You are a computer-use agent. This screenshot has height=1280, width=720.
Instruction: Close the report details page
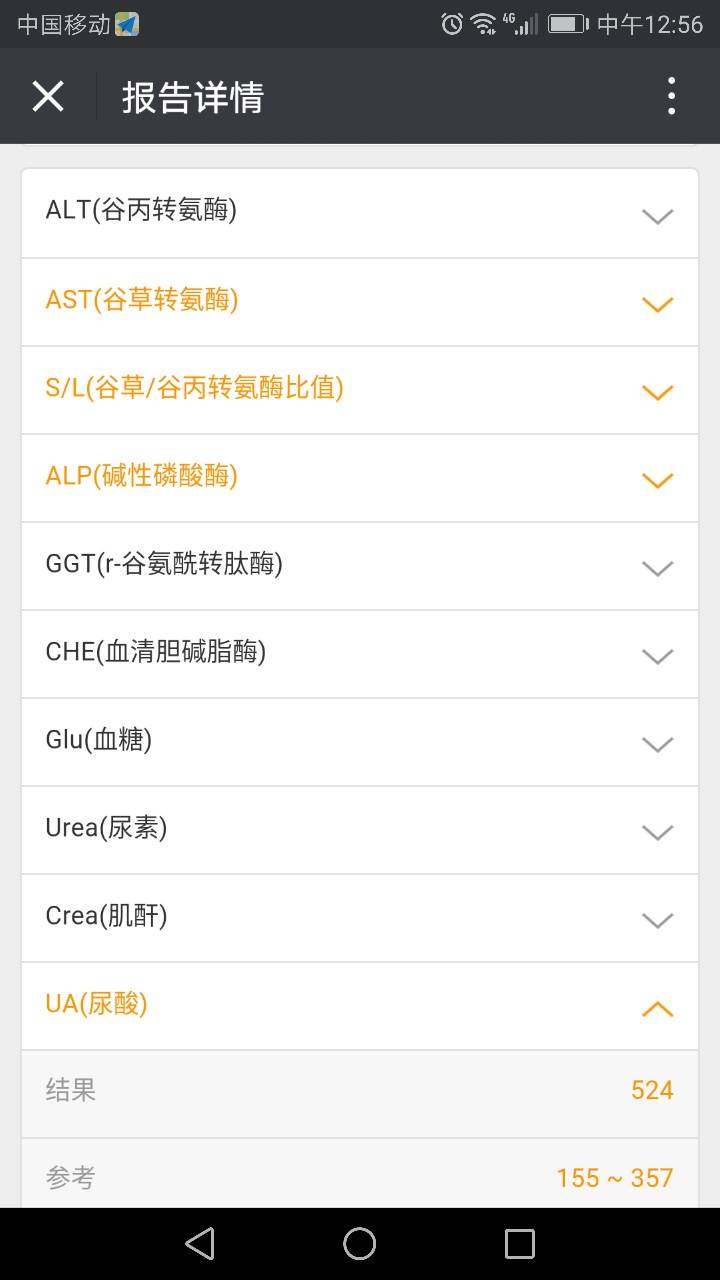tap(48, 97)
